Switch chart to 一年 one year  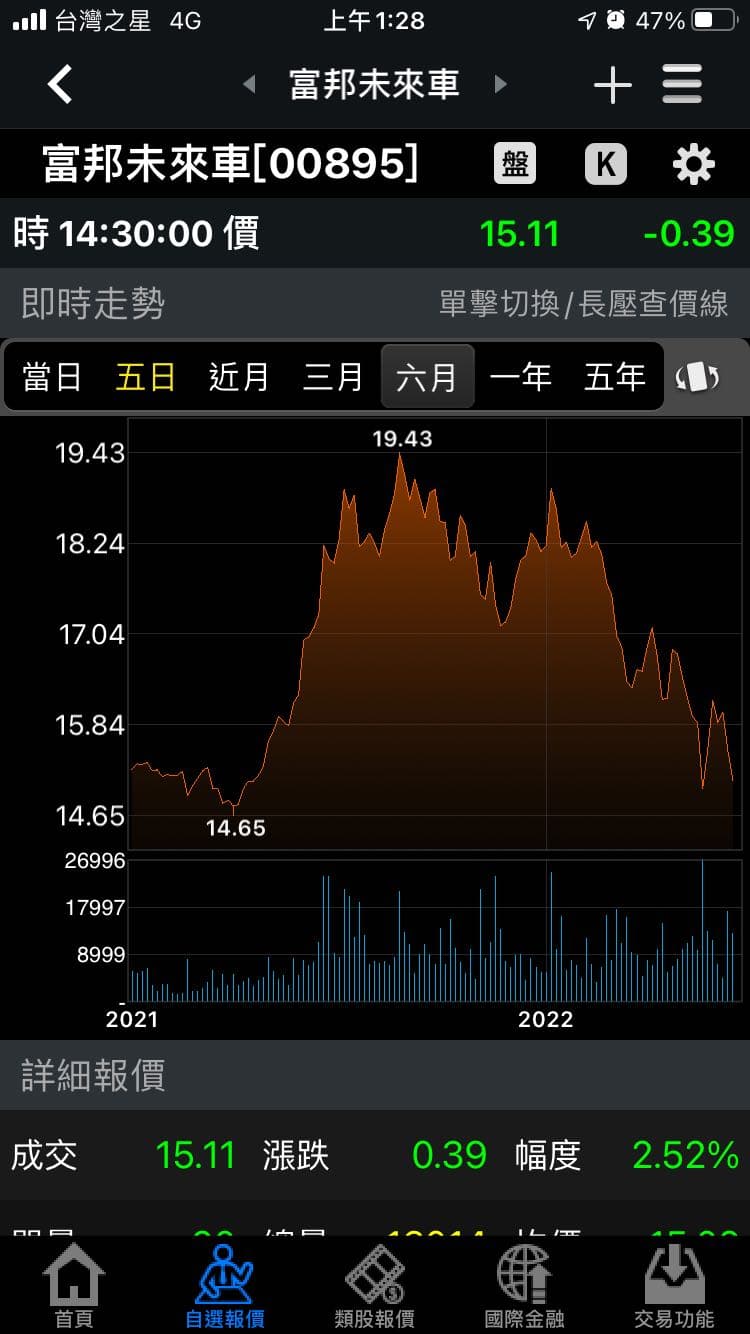(520, 377)
